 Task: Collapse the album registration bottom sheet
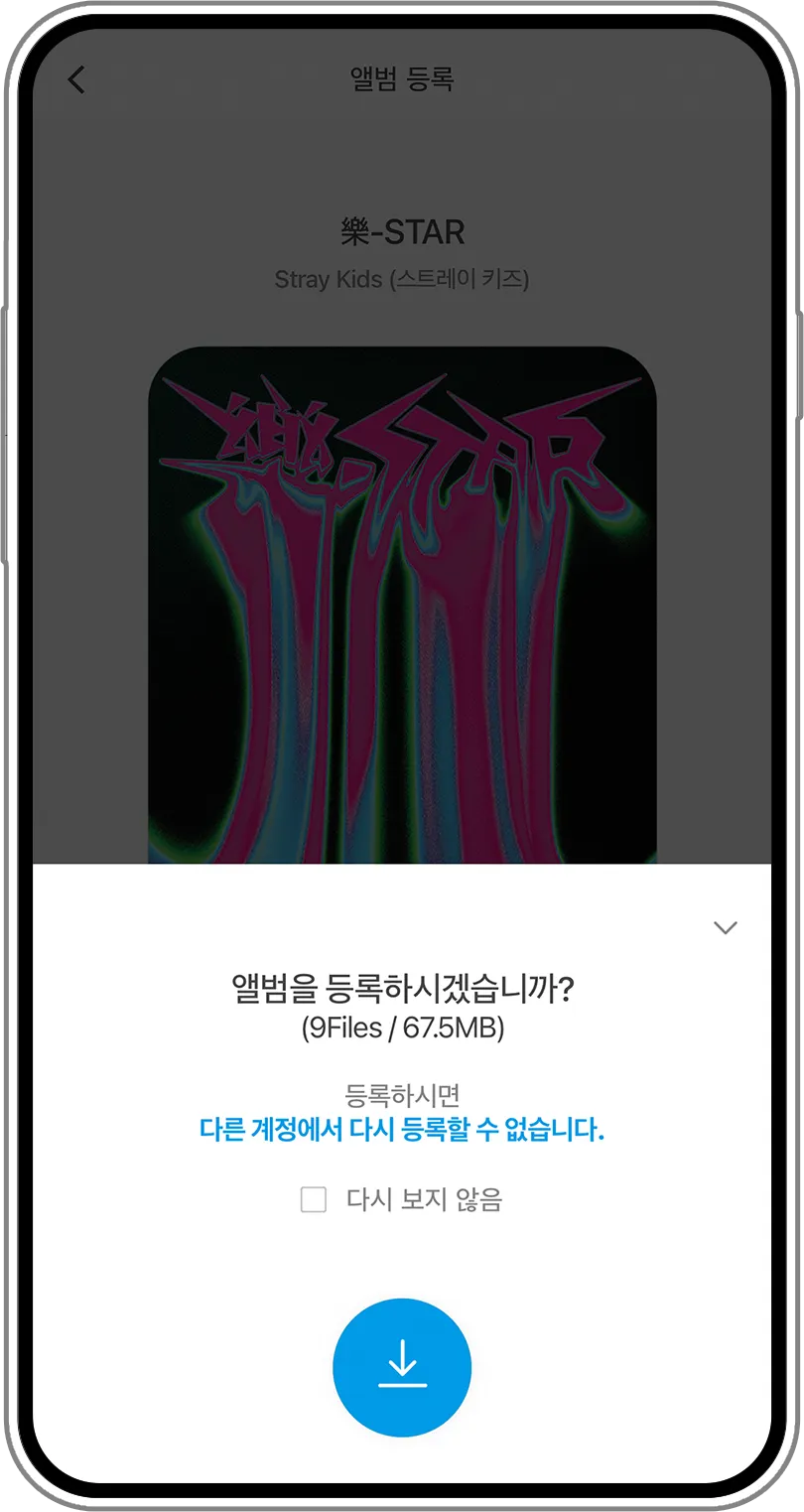click(x=726, y=927)
